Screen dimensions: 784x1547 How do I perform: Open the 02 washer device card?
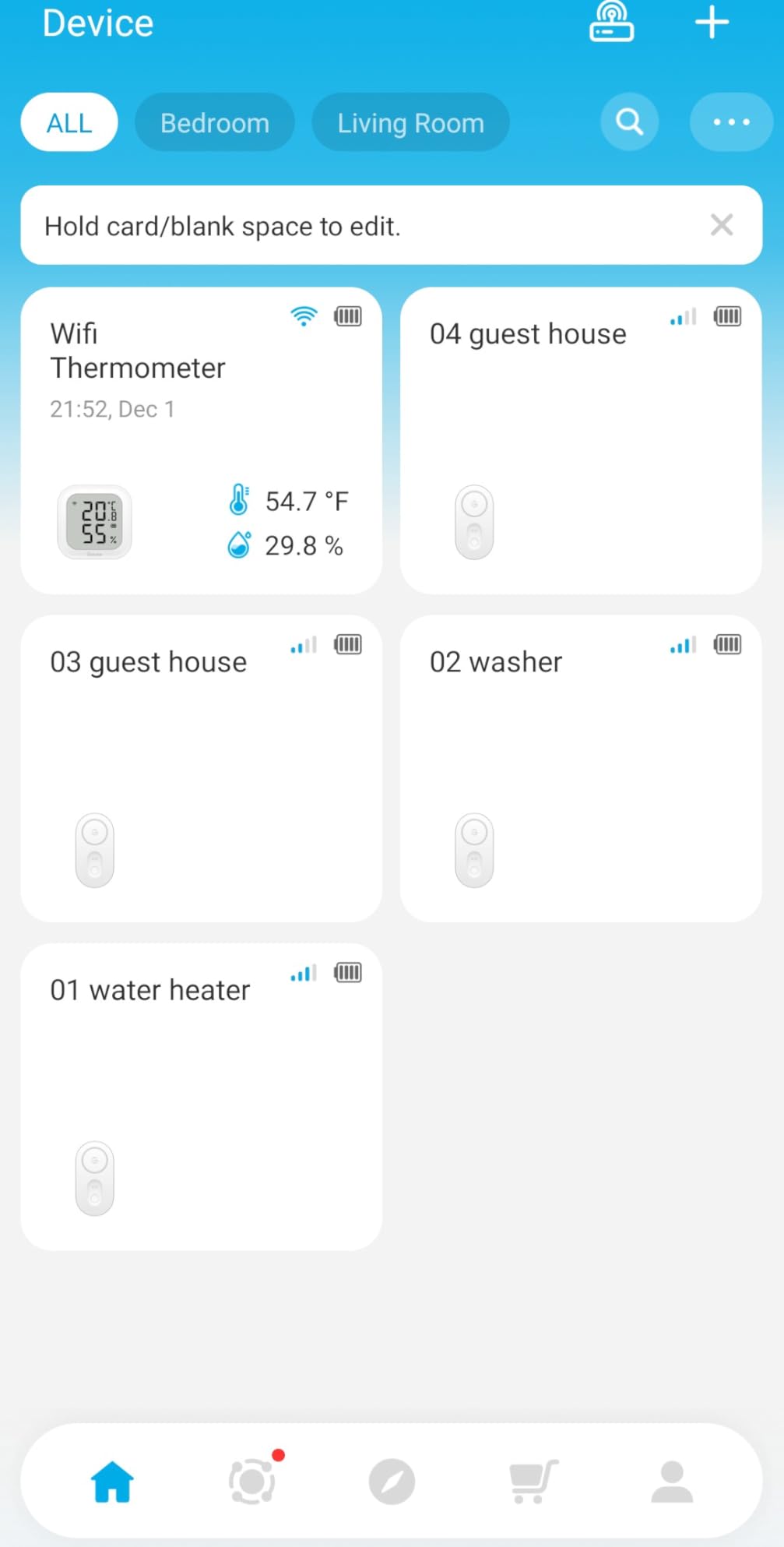click(581, 767)
